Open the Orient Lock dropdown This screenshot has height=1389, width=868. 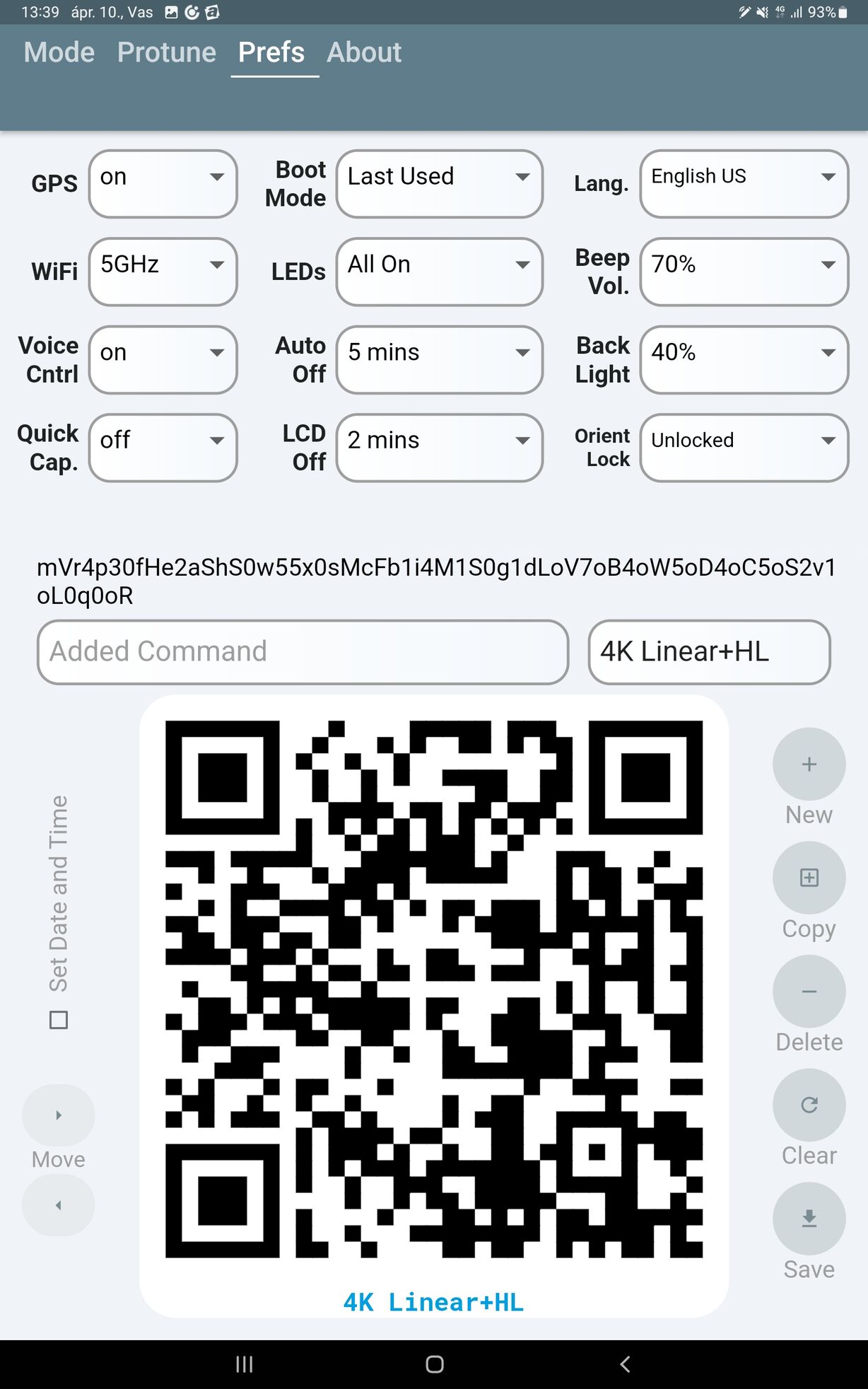[744, 448]
